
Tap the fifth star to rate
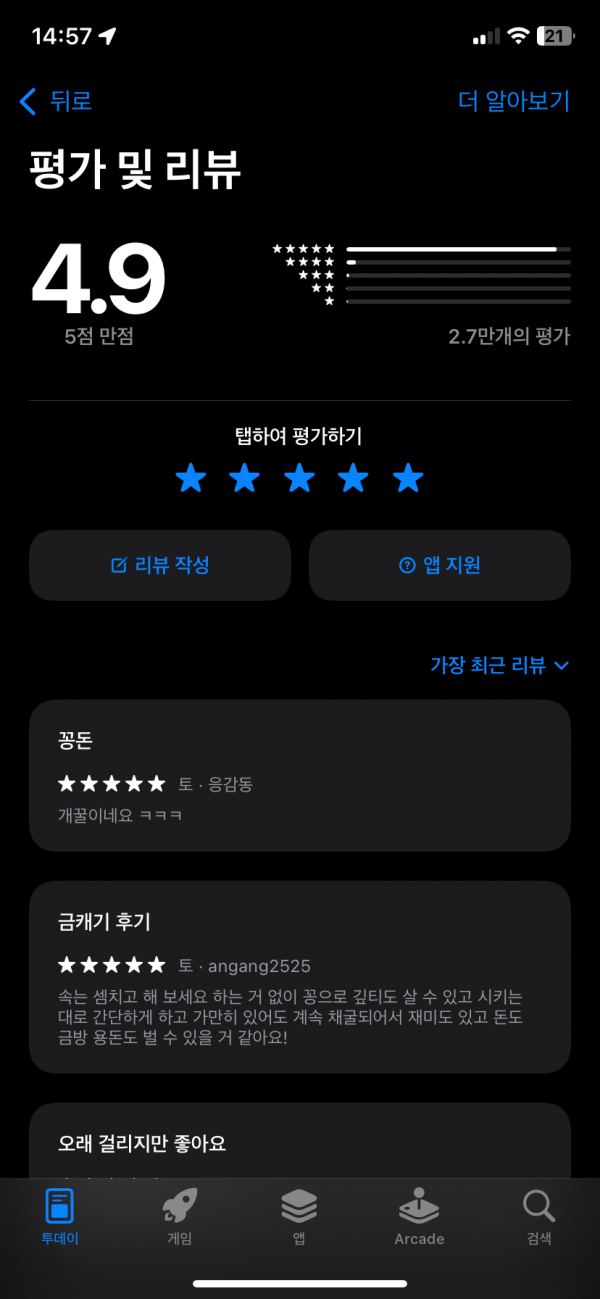click(x=408, y=479)
